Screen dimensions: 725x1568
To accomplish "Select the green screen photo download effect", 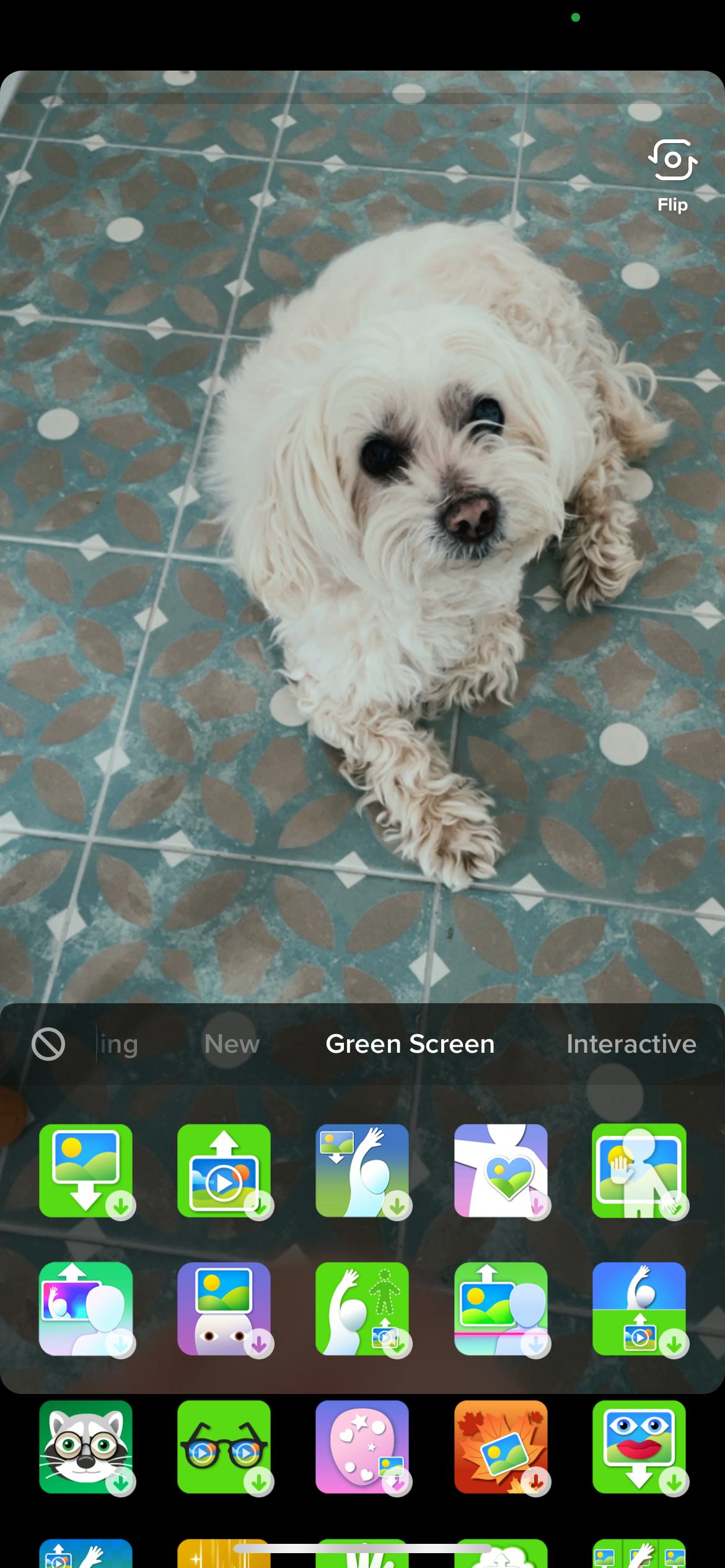I will [x=86, y=1170].
